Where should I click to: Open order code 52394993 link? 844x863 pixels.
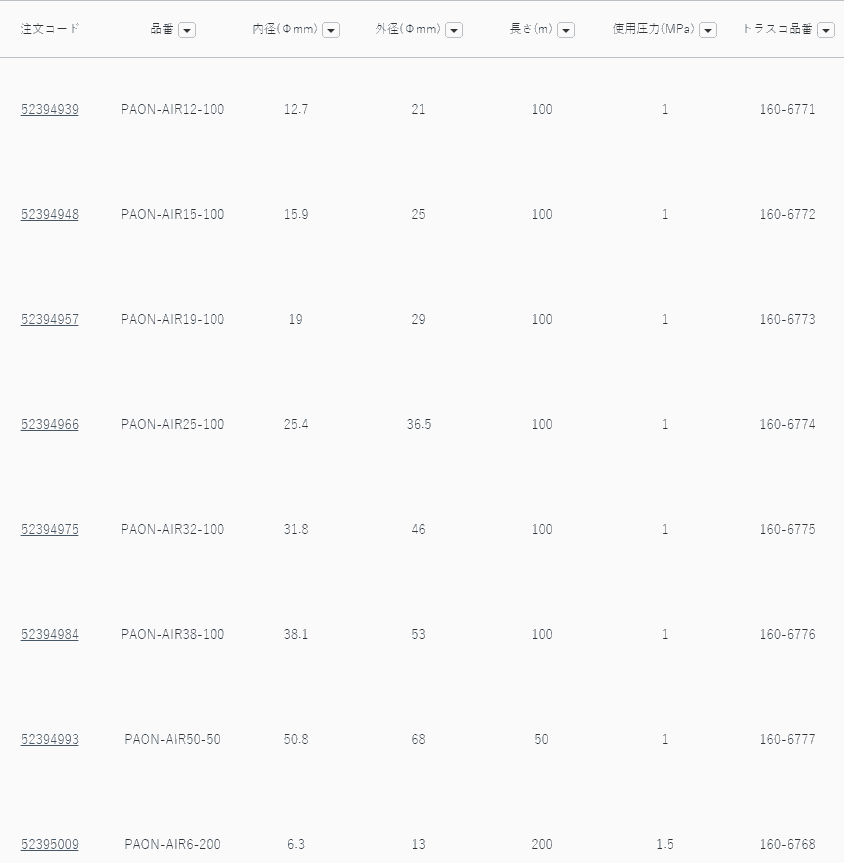tap(49, 739)
